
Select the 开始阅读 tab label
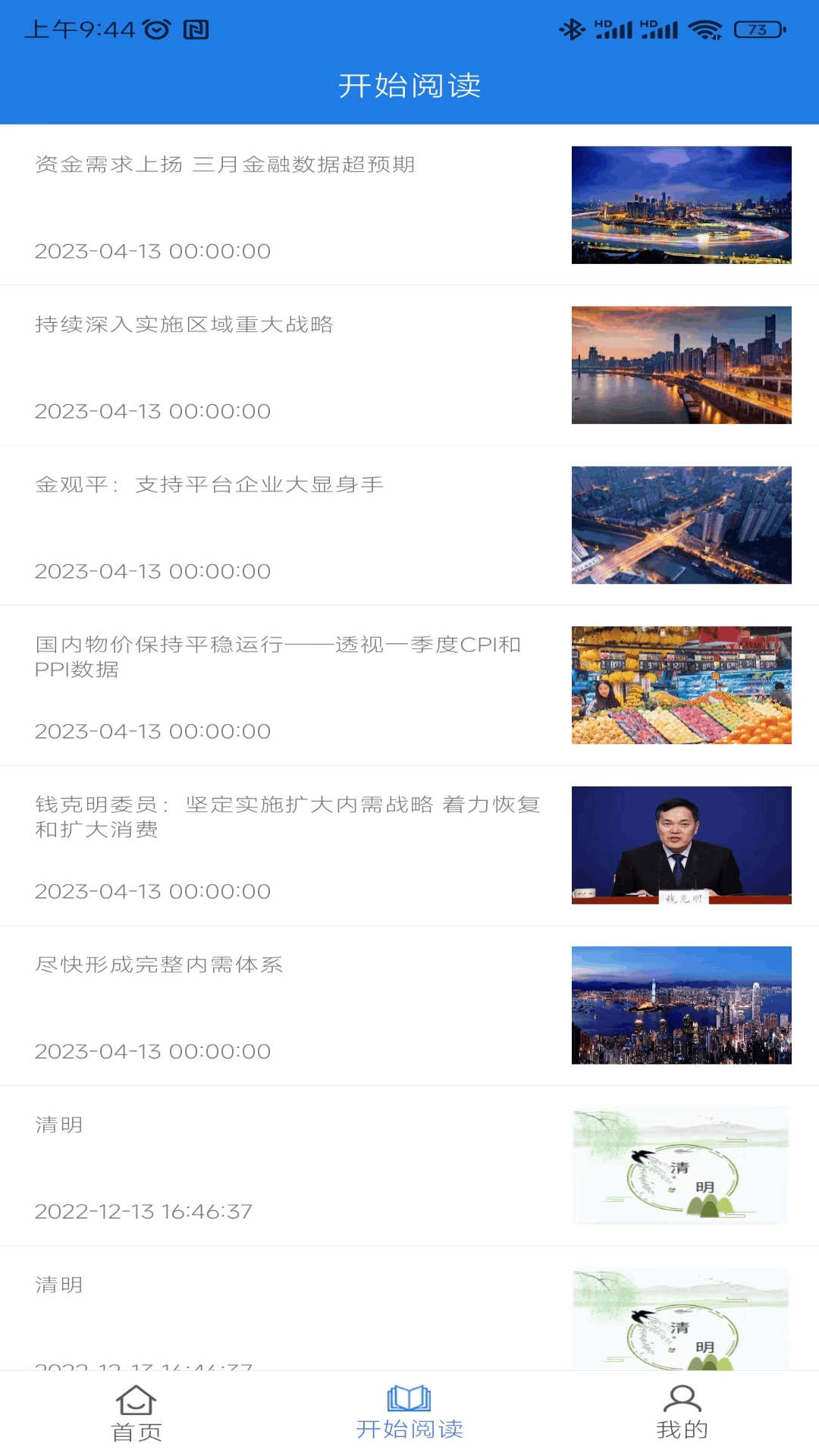tap(409, 1429)
